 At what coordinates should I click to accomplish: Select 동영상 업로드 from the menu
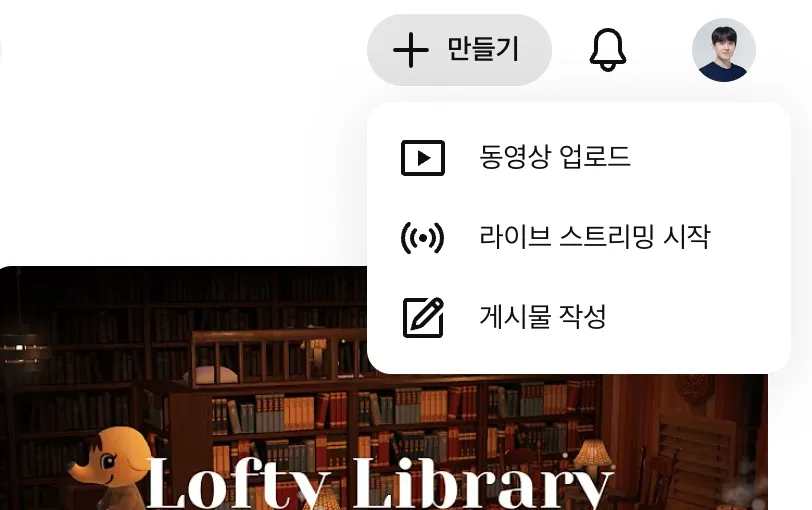click(555, 158)
